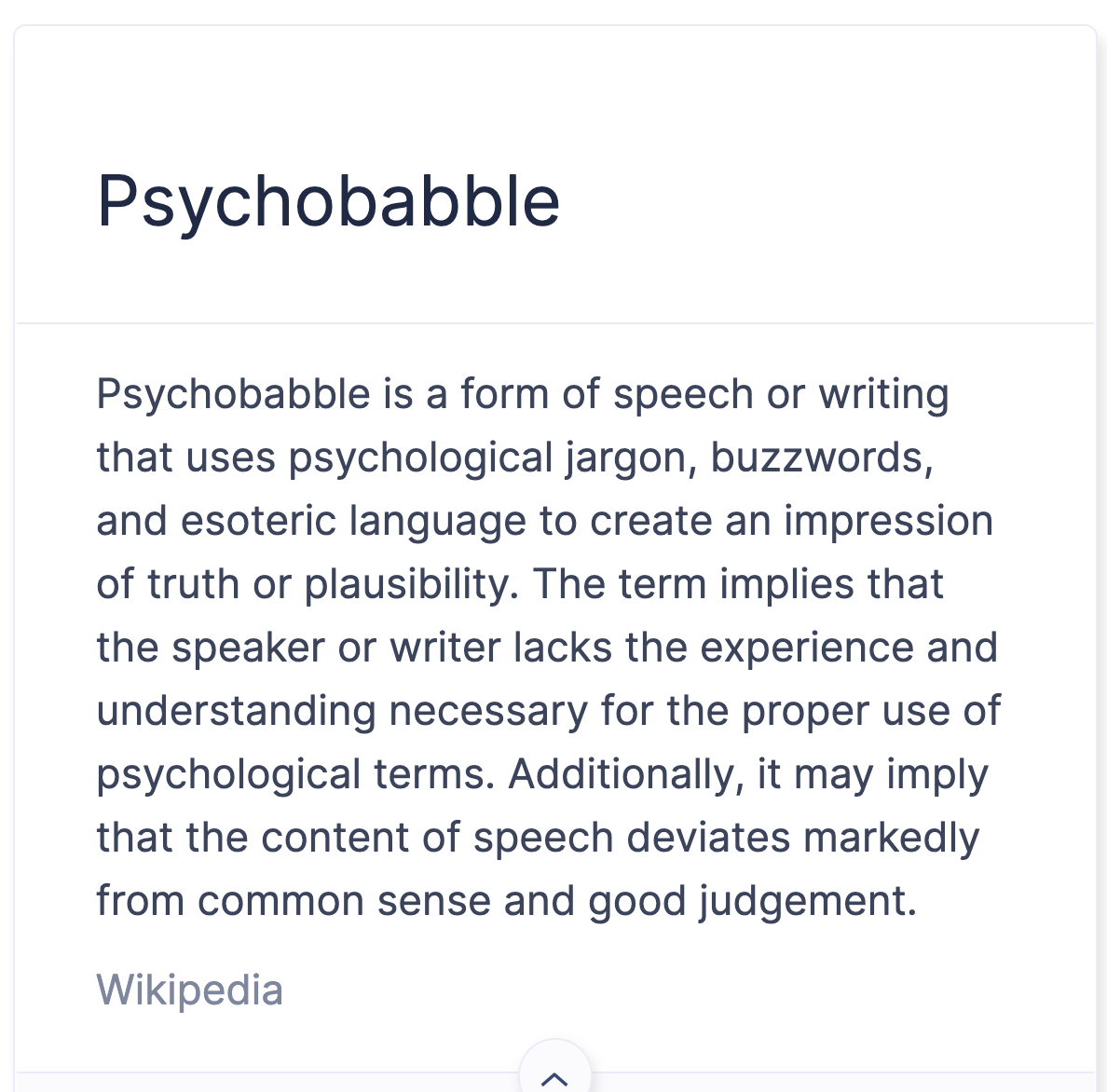
Task: Open the Wikipedia source link
Action: 189,990
